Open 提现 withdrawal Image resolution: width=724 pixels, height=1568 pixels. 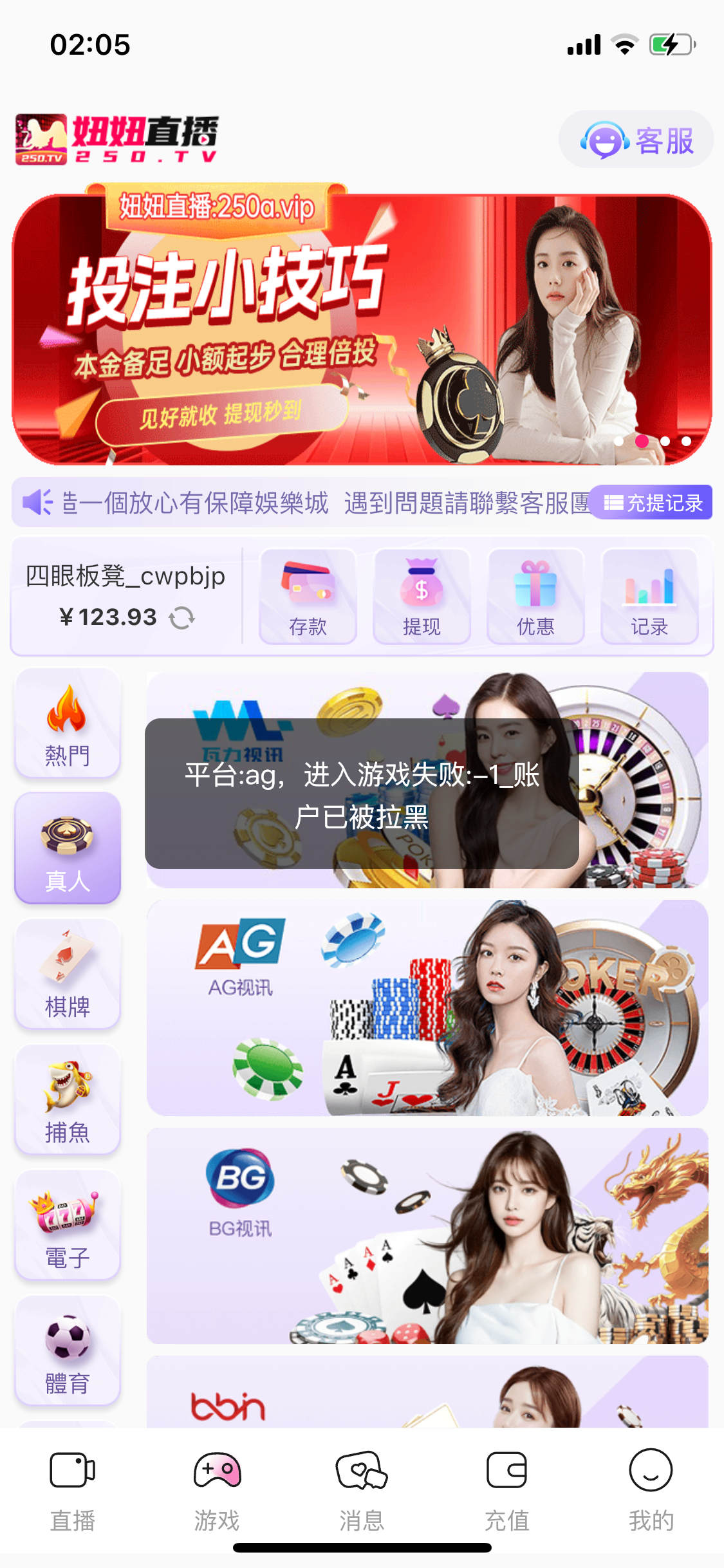click(422, 597)
